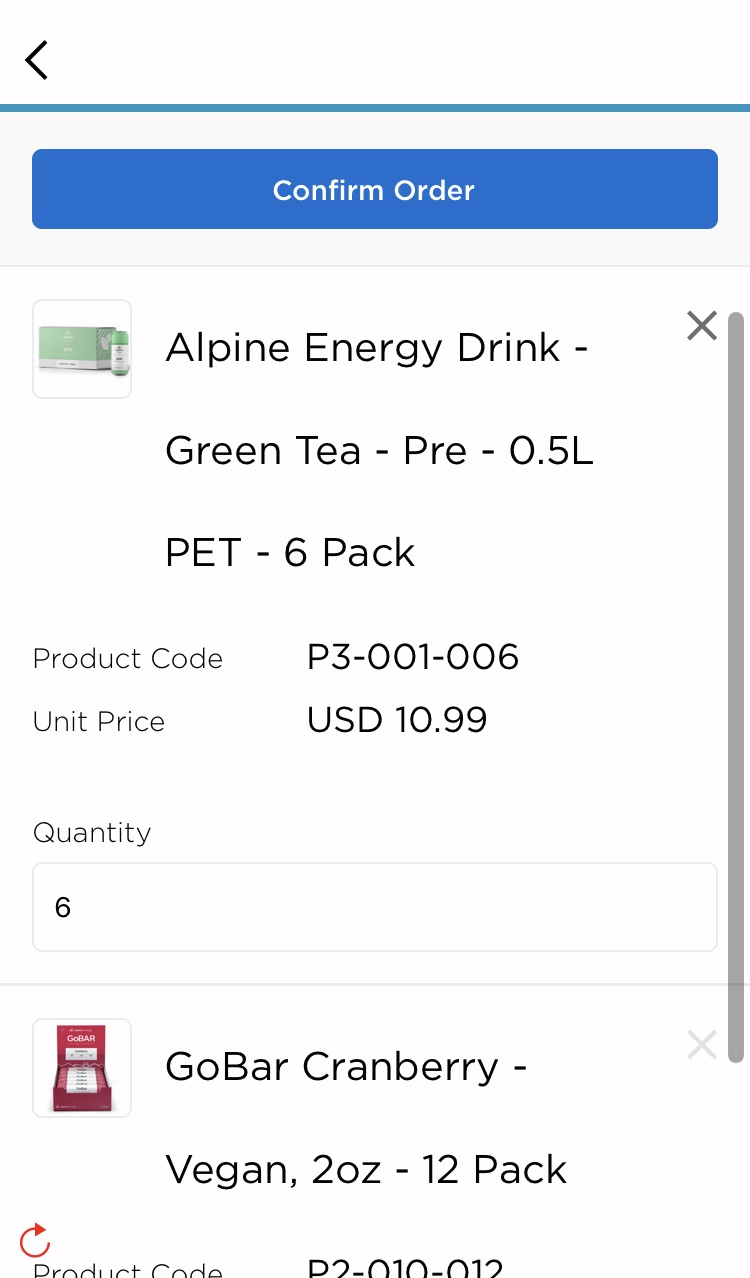Edit the quantity field showing 6
Image resolution: width=750 pixels, height=1278 pixels.
(x=375, y=907)
